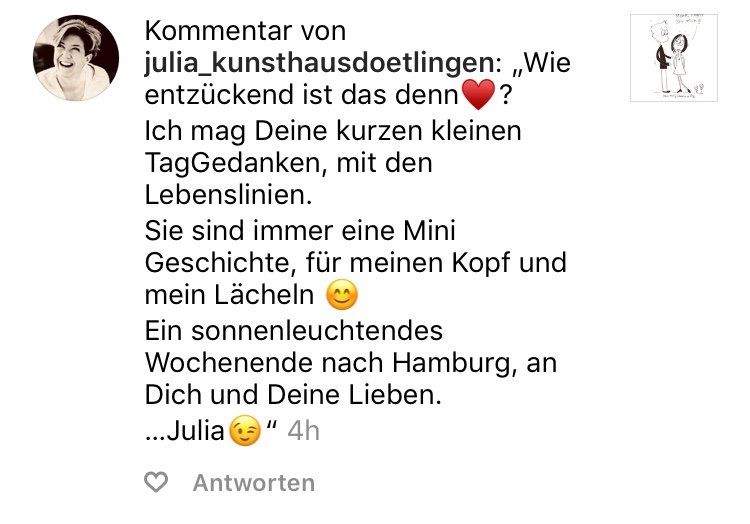Open the julia_kunsthausdoetlingen username link

(319, 62)
